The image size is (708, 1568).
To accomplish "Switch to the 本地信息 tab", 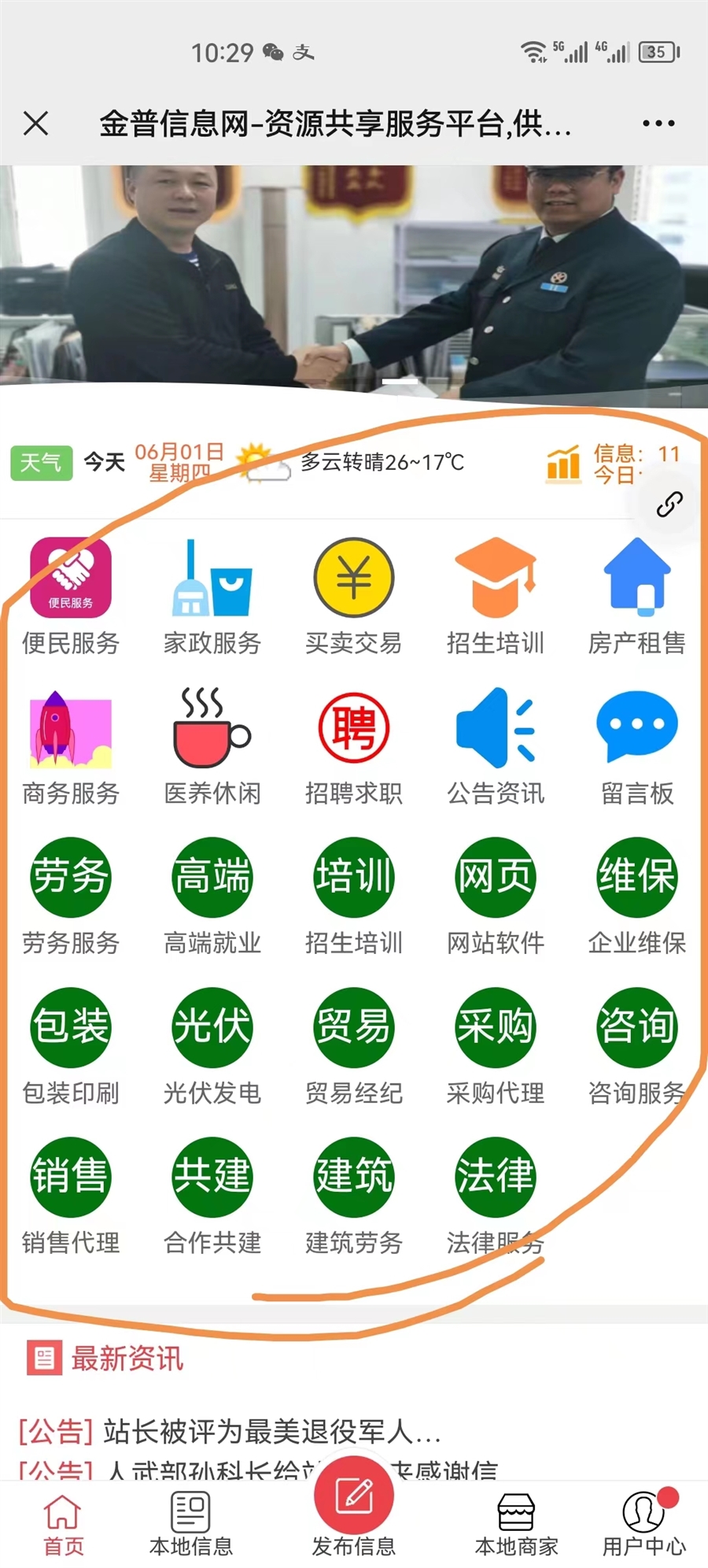I will click(x=191, y=1525).
